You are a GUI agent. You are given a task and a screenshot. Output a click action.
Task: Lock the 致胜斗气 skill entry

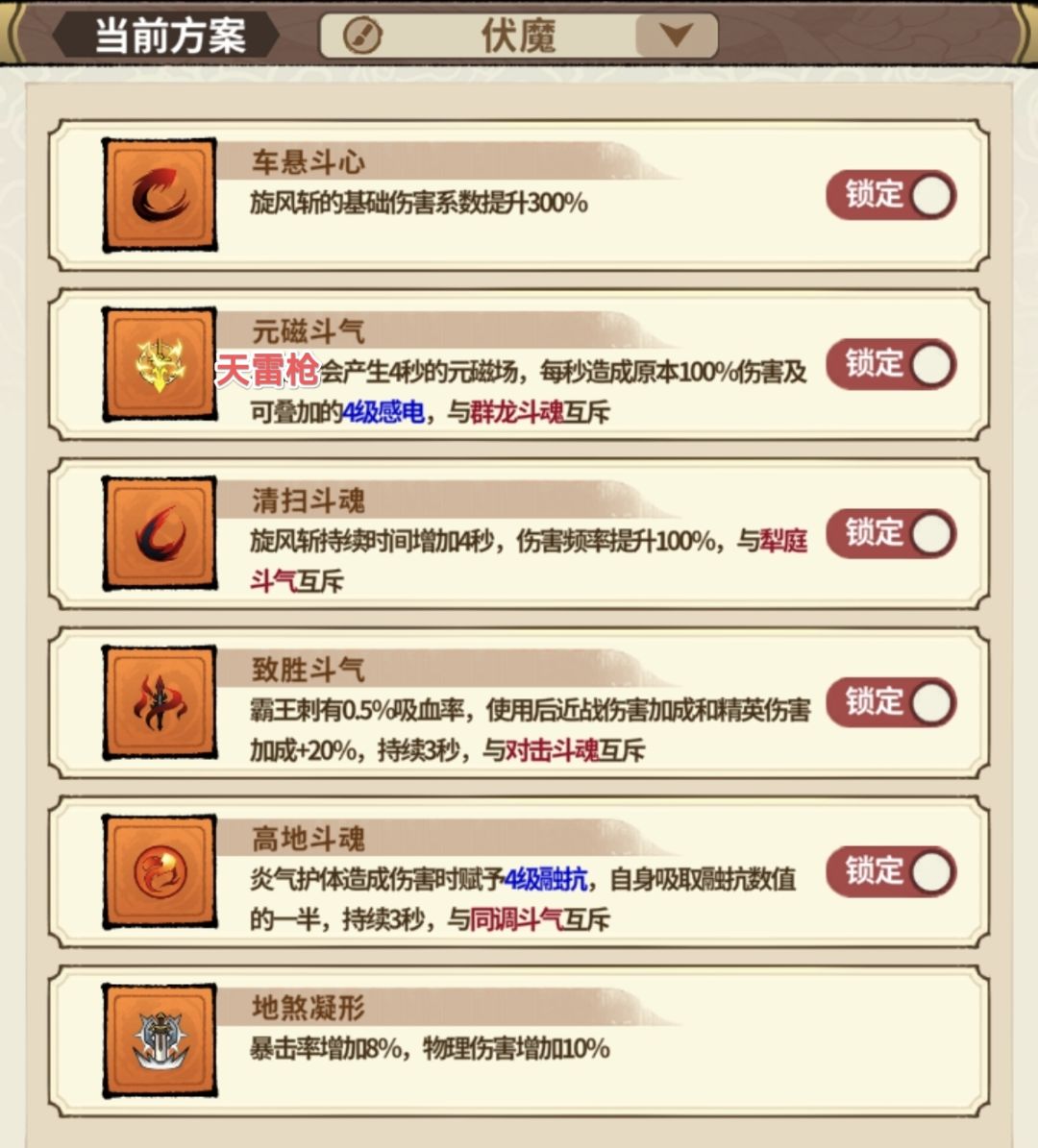[x=890, y=703]
